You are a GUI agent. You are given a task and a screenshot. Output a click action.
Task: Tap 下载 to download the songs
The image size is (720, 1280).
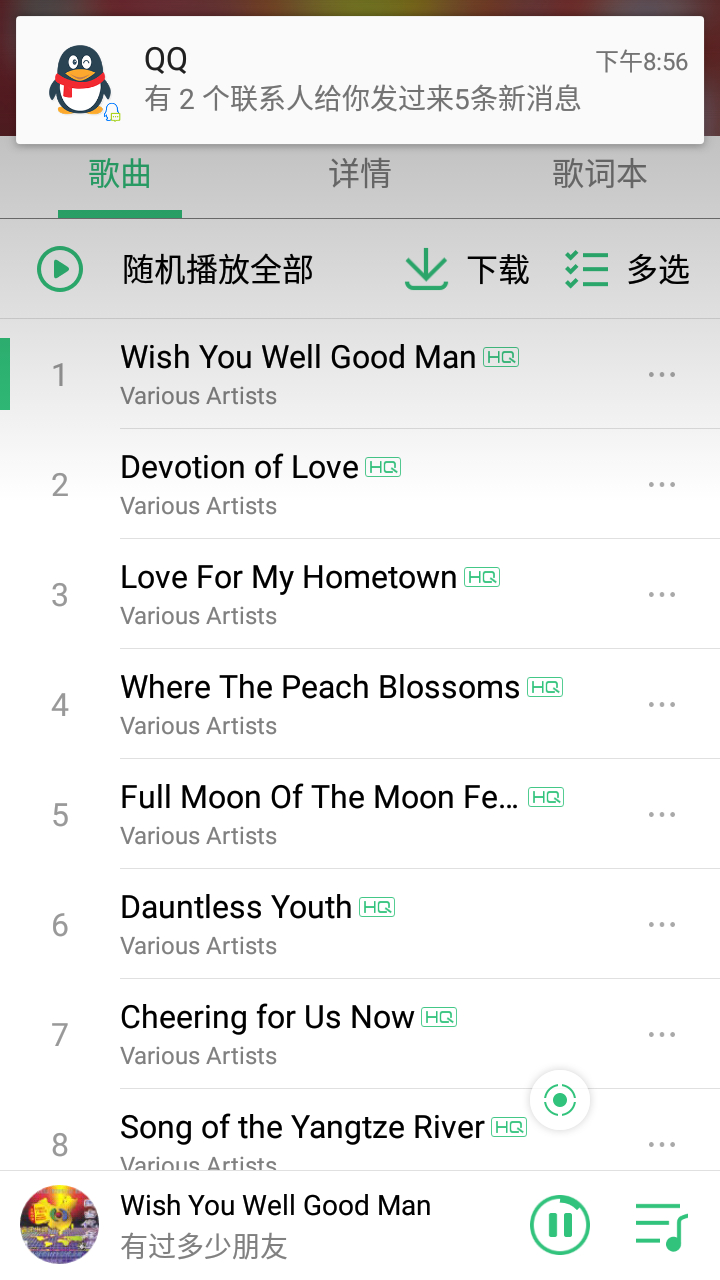pos(467,269)
